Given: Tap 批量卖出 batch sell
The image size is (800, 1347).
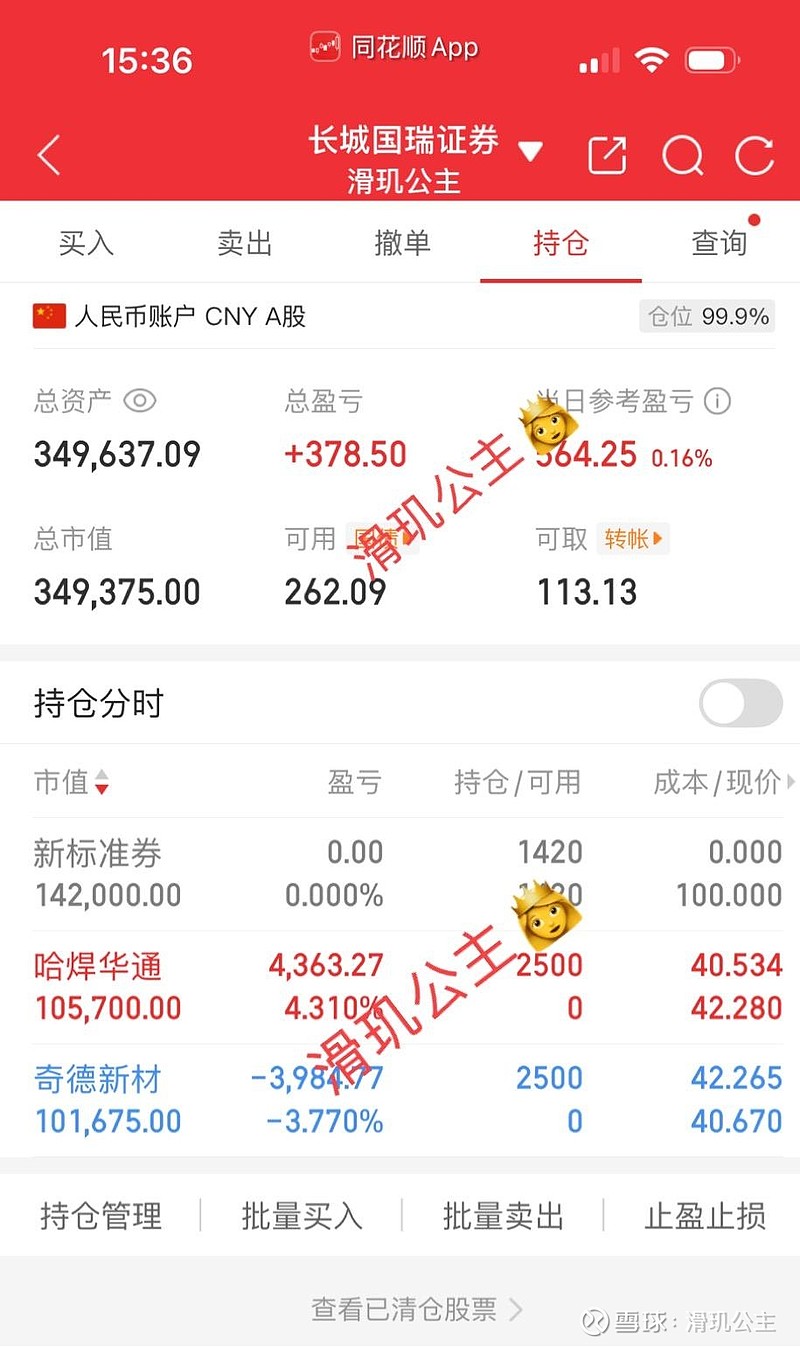Looking at the screenshot, I should coord(503,1216).
